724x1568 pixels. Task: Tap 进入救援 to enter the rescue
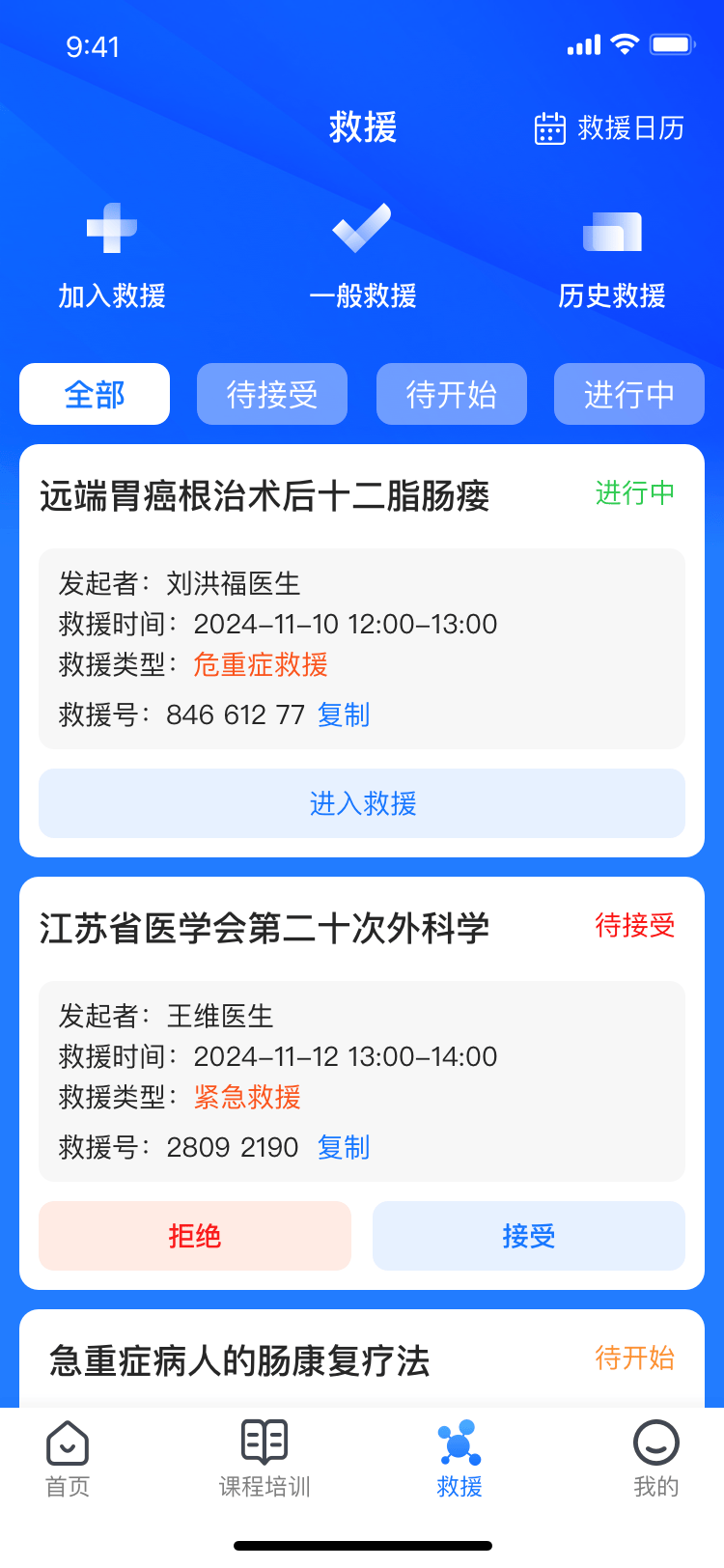point(362,803)
